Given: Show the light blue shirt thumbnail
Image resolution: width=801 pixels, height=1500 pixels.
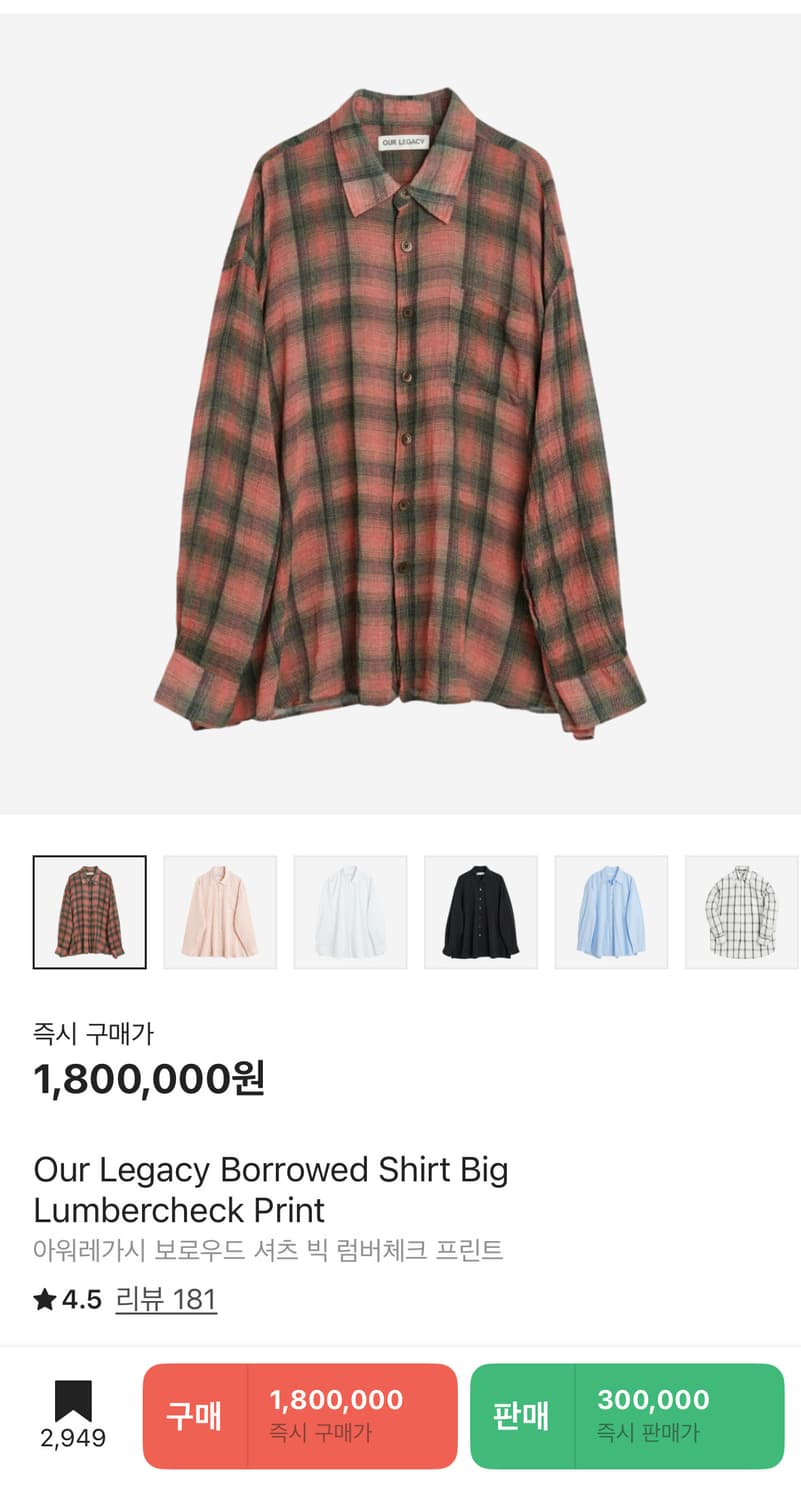Looking at the screenshot, I should [611, 912].
